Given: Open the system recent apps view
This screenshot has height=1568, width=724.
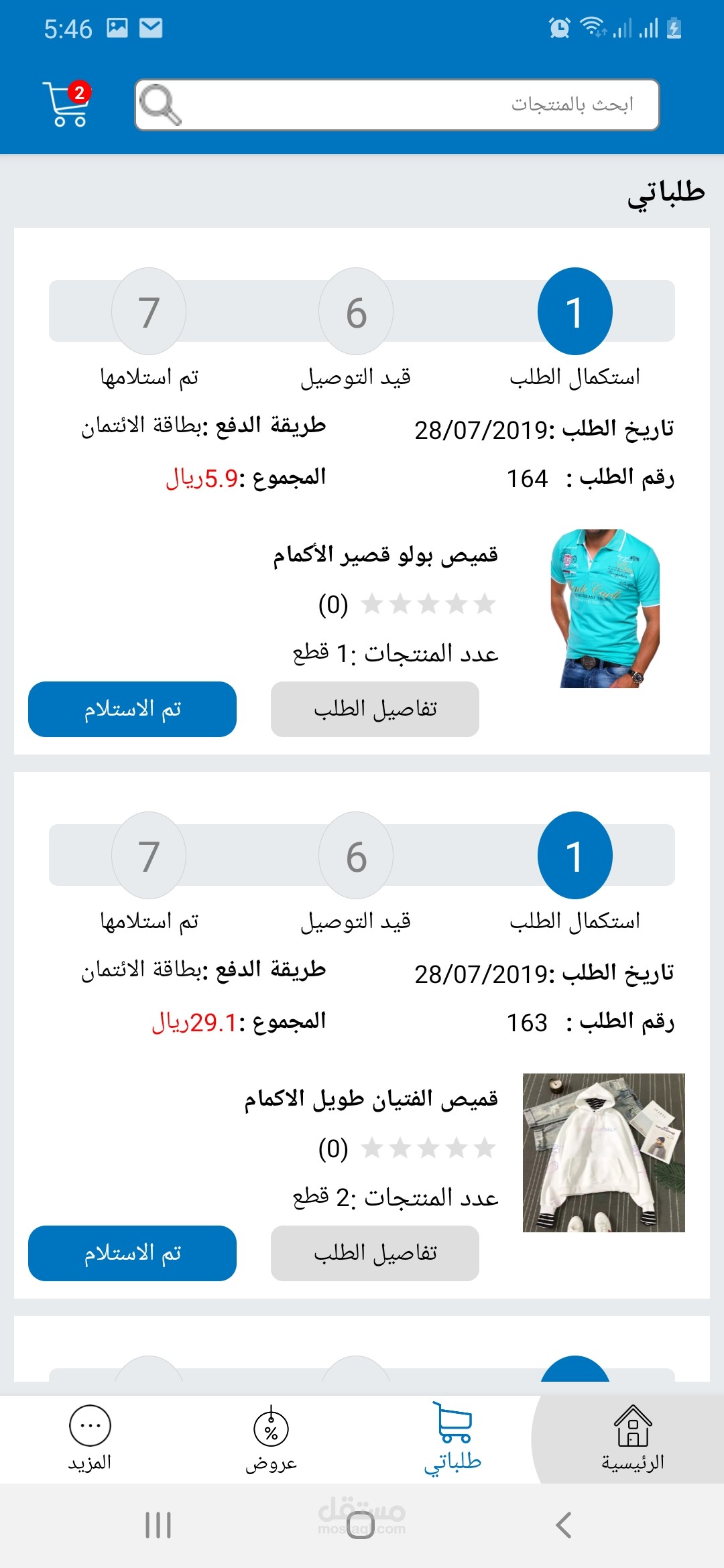Looking at the screenshot, I should [x=158, y=1525].
